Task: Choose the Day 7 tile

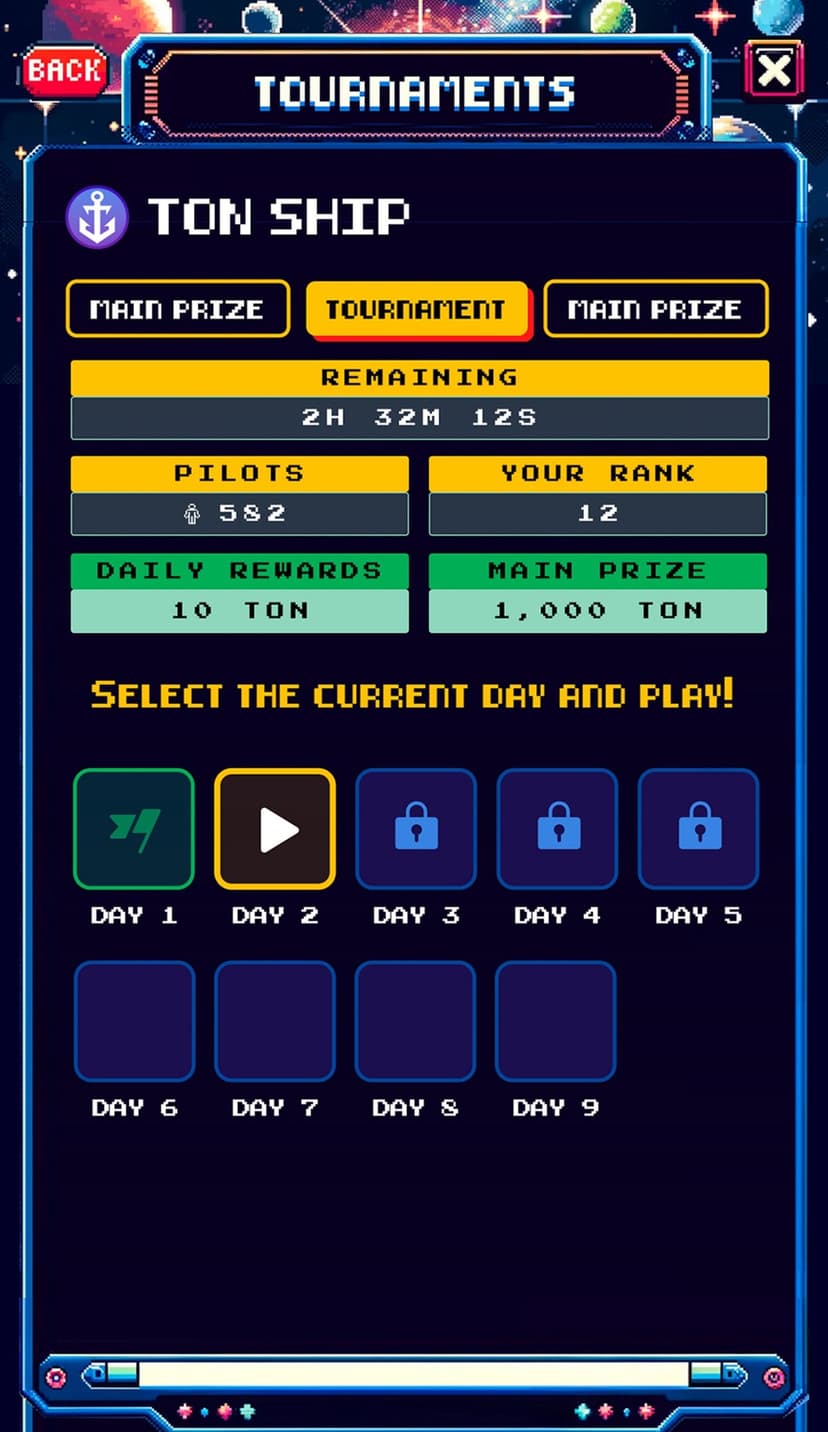Action: [x=275, y=1021]
